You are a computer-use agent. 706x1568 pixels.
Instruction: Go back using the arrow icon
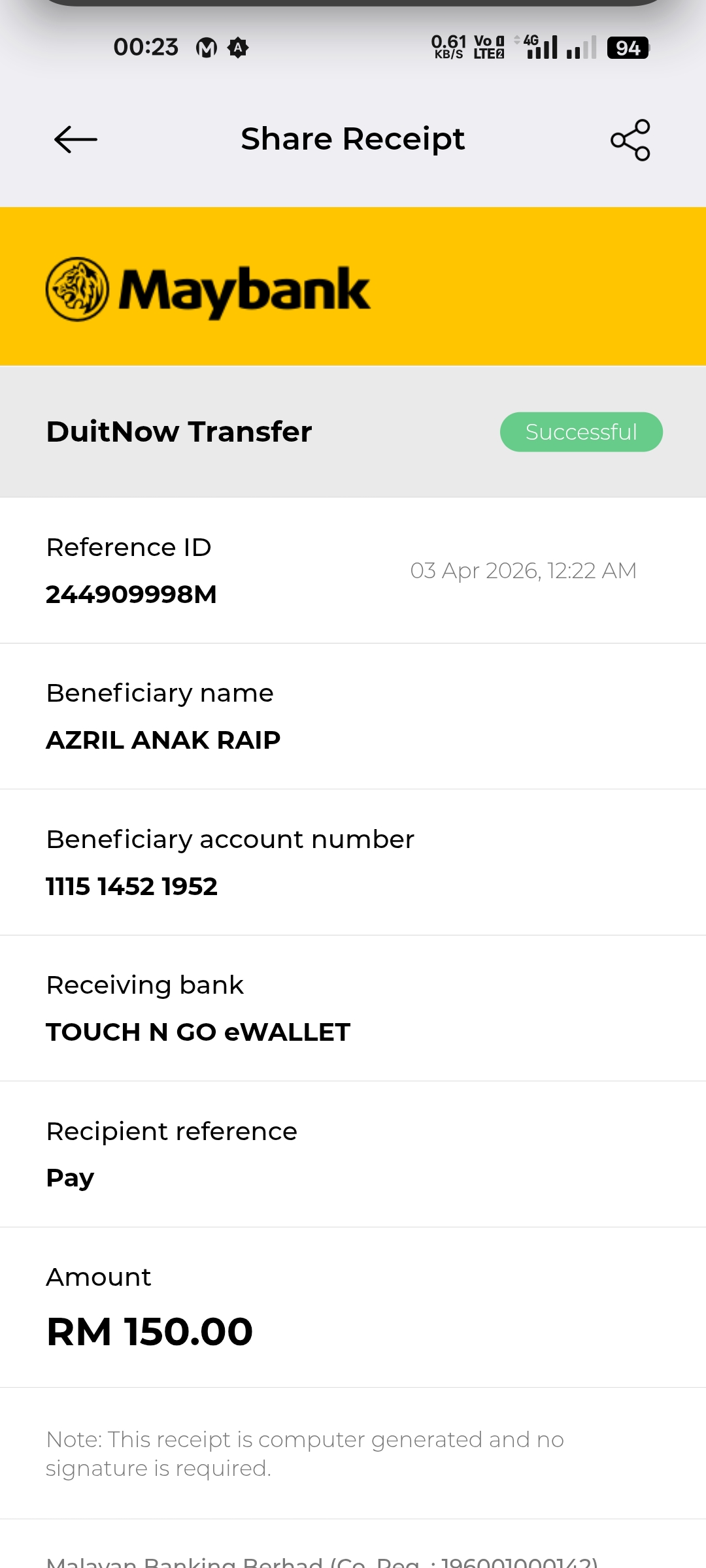(76, 139)
